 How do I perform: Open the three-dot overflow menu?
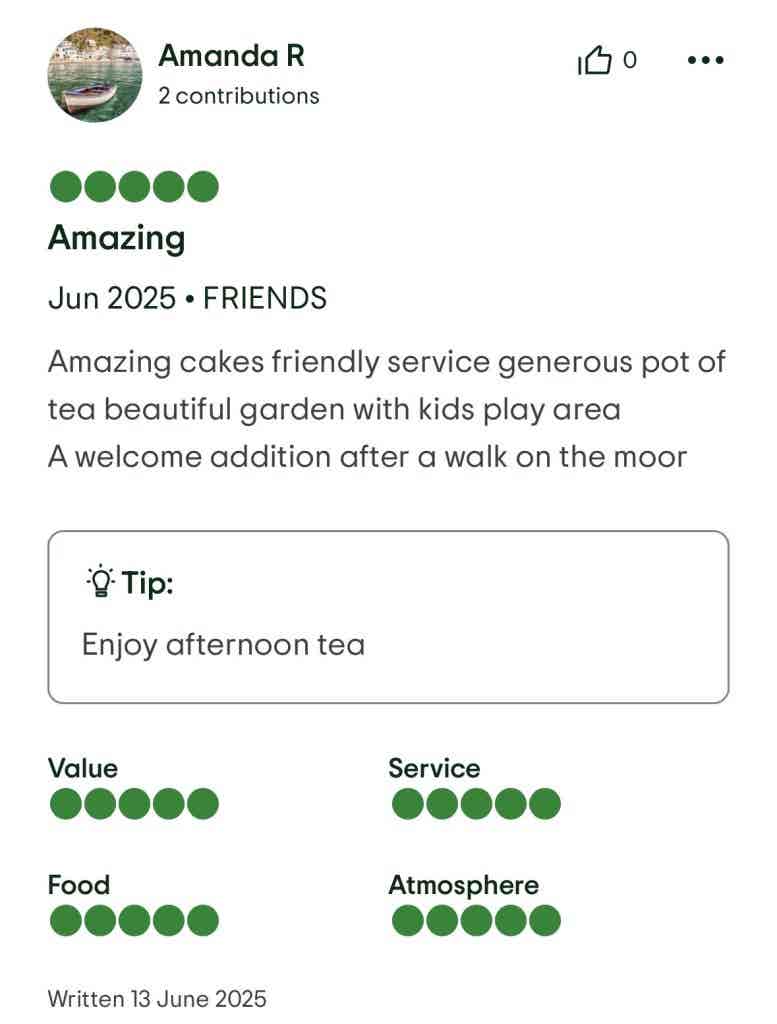pos(705,61)
